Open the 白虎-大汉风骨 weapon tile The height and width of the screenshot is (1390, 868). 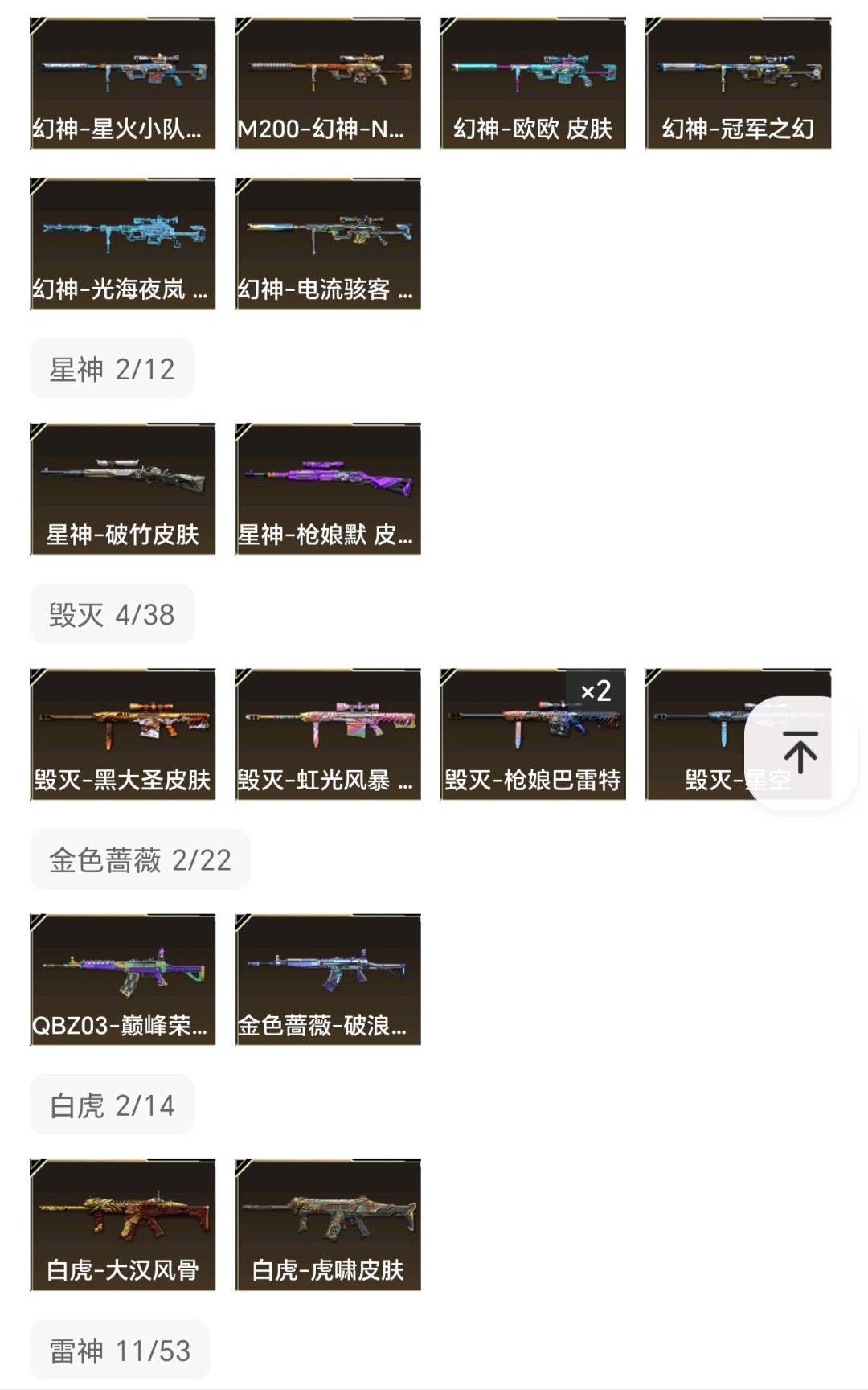[123, 1224]
